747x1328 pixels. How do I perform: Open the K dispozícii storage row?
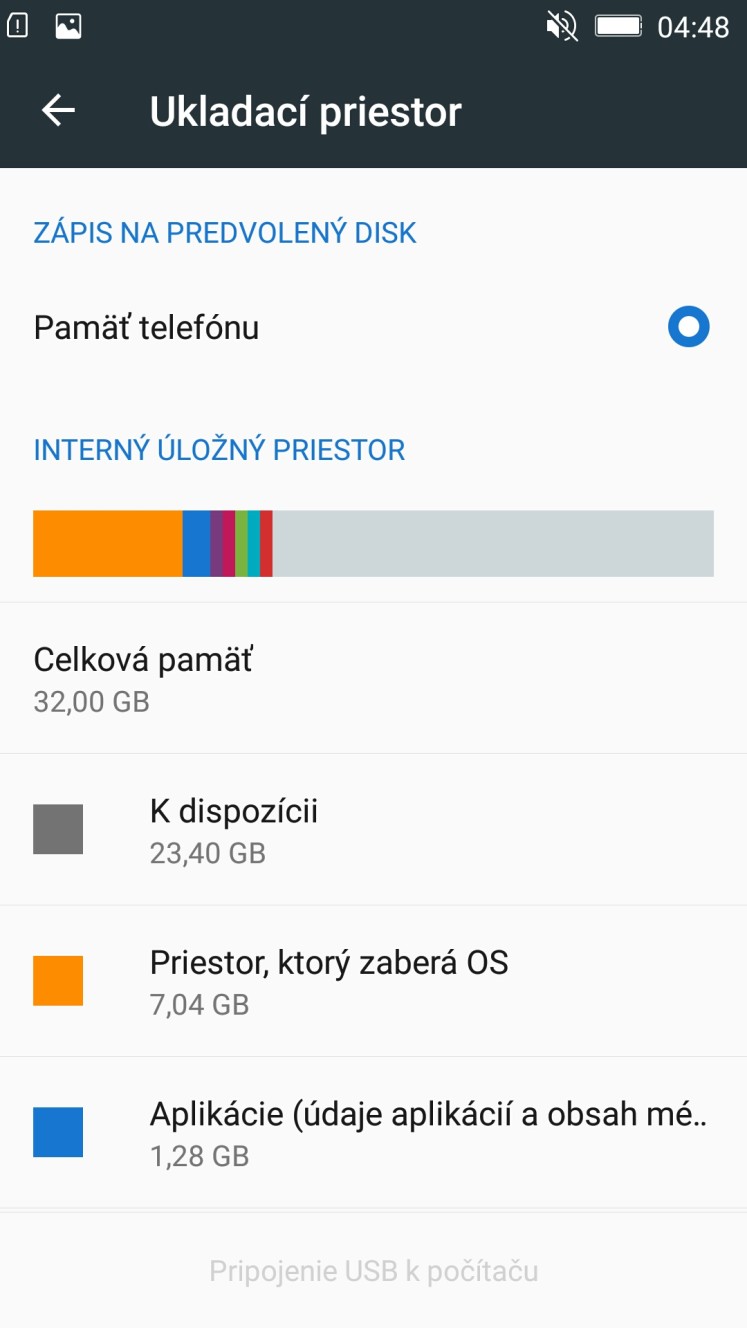(x=373, y=830)
